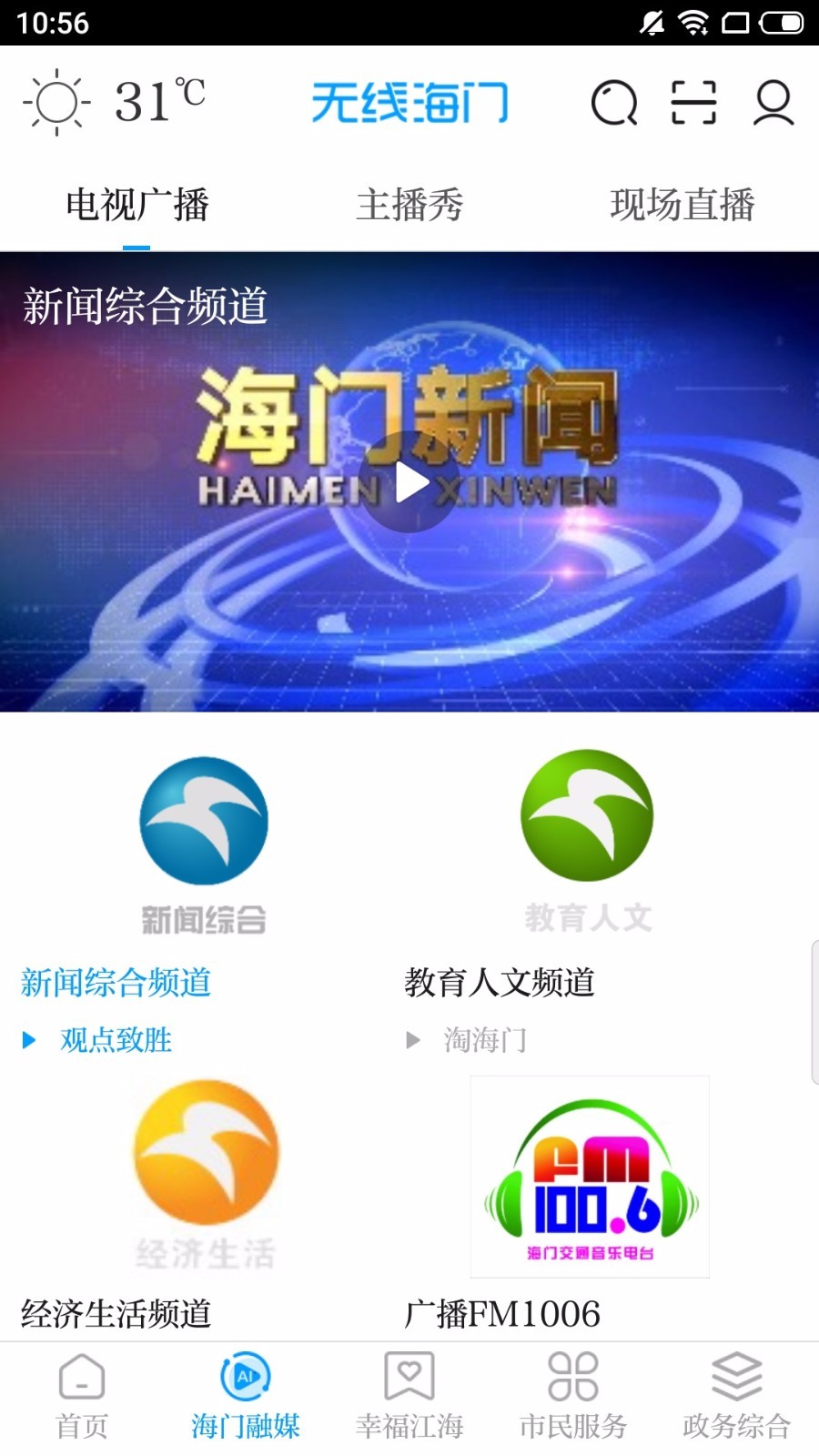Select the 电视广播 tab
The width and height of the screenshot is (819, 1456).
point(136,205)
